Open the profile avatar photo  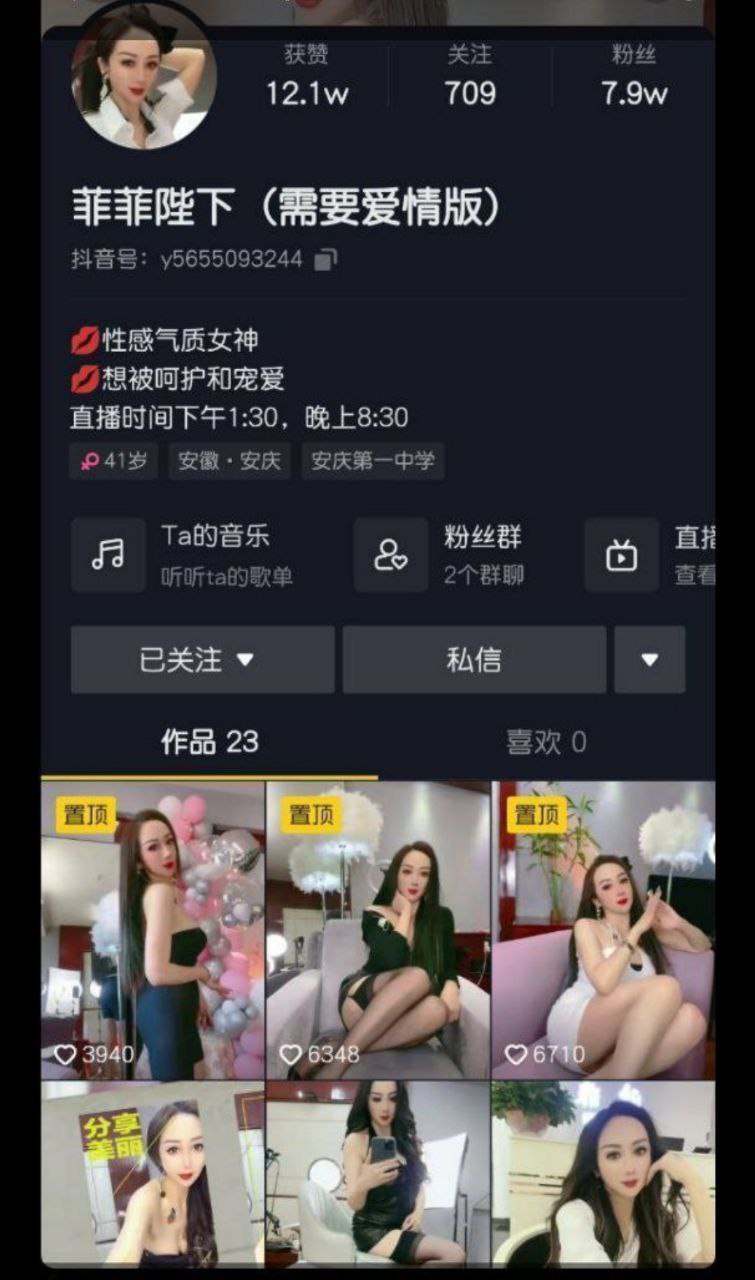pos(144,78)
